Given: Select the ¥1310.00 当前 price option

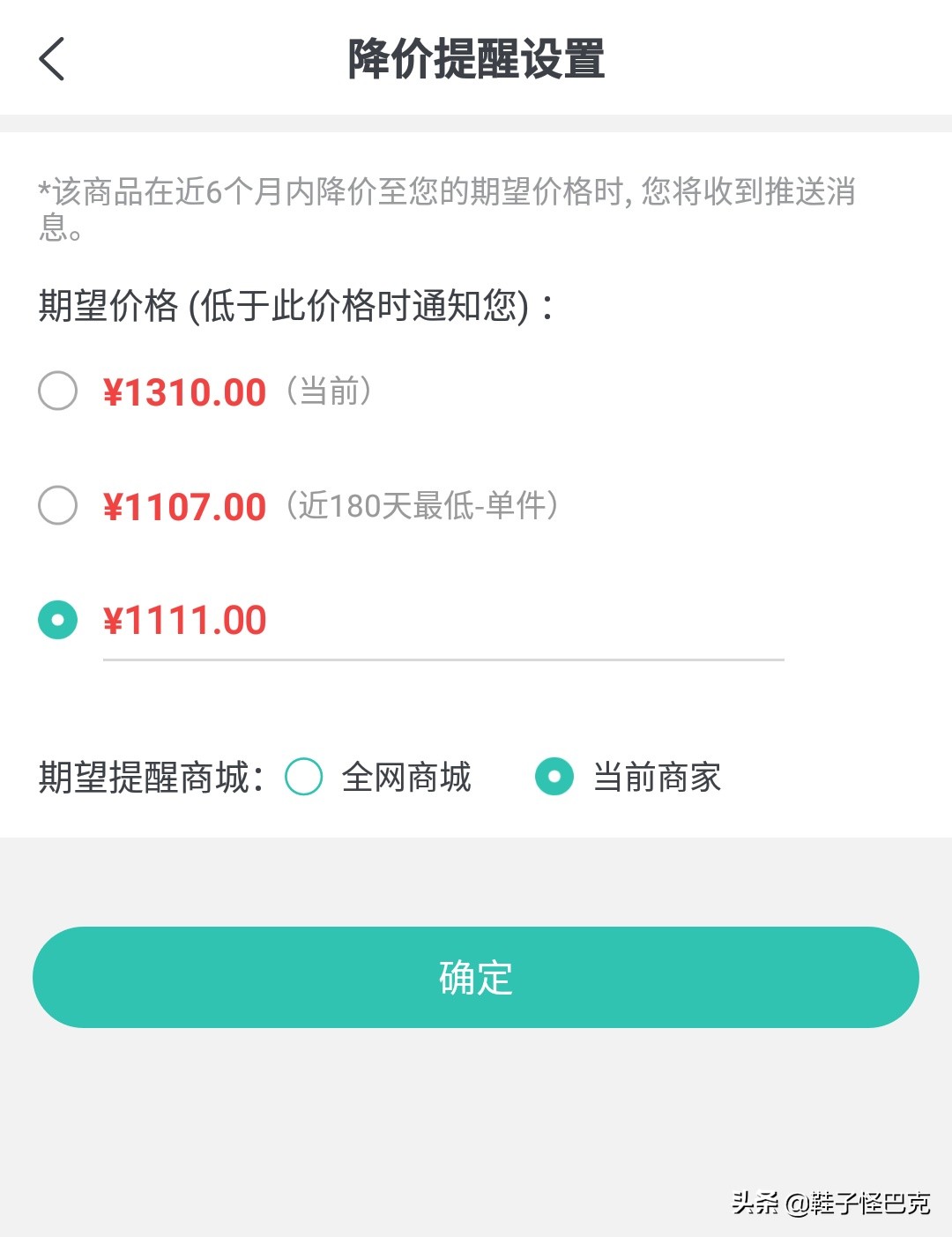Looking at the screenshot, I should click(x=58, y=392).
